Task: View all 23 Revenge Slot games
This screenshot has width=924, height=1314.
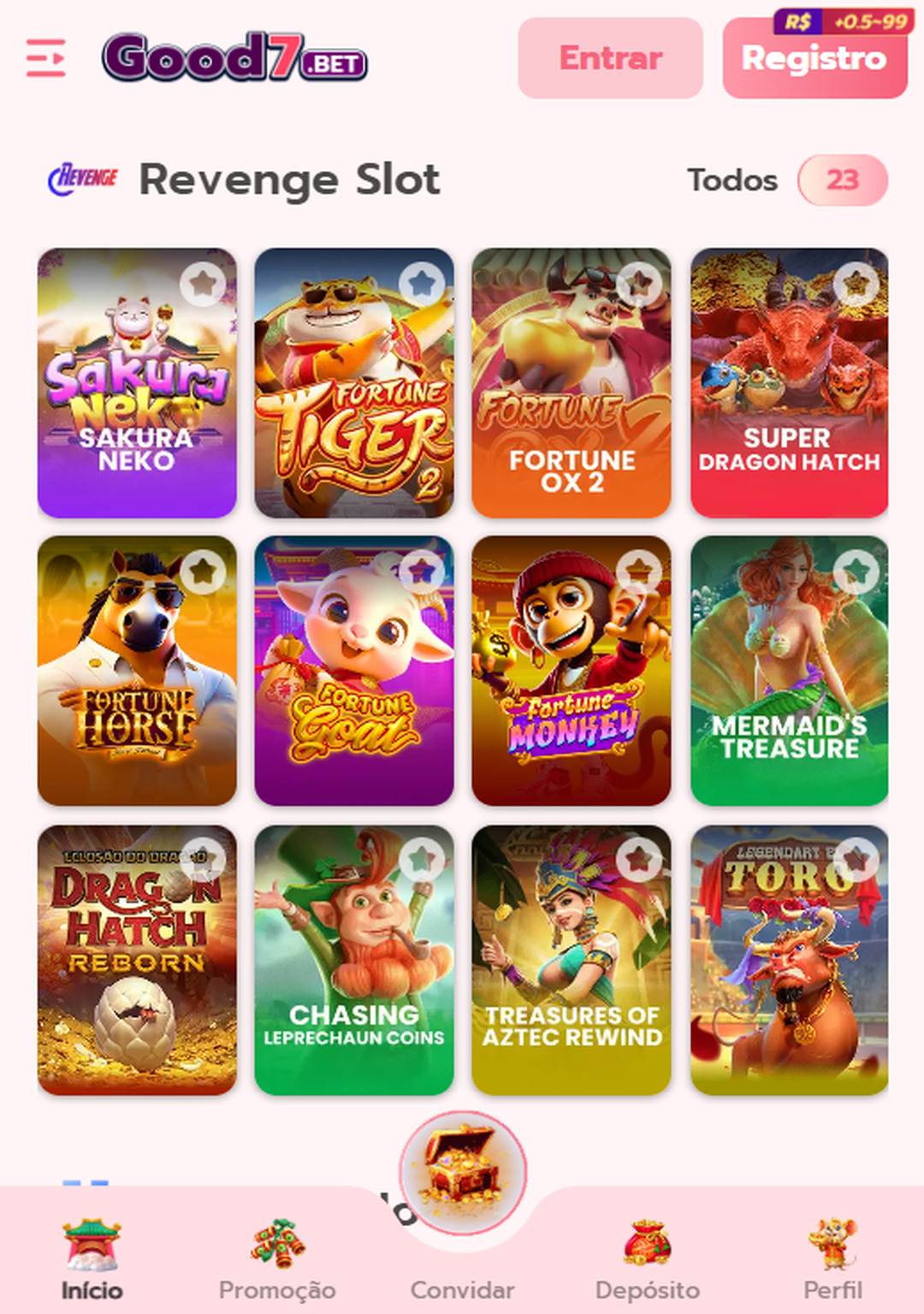Action: pos(842,181)
